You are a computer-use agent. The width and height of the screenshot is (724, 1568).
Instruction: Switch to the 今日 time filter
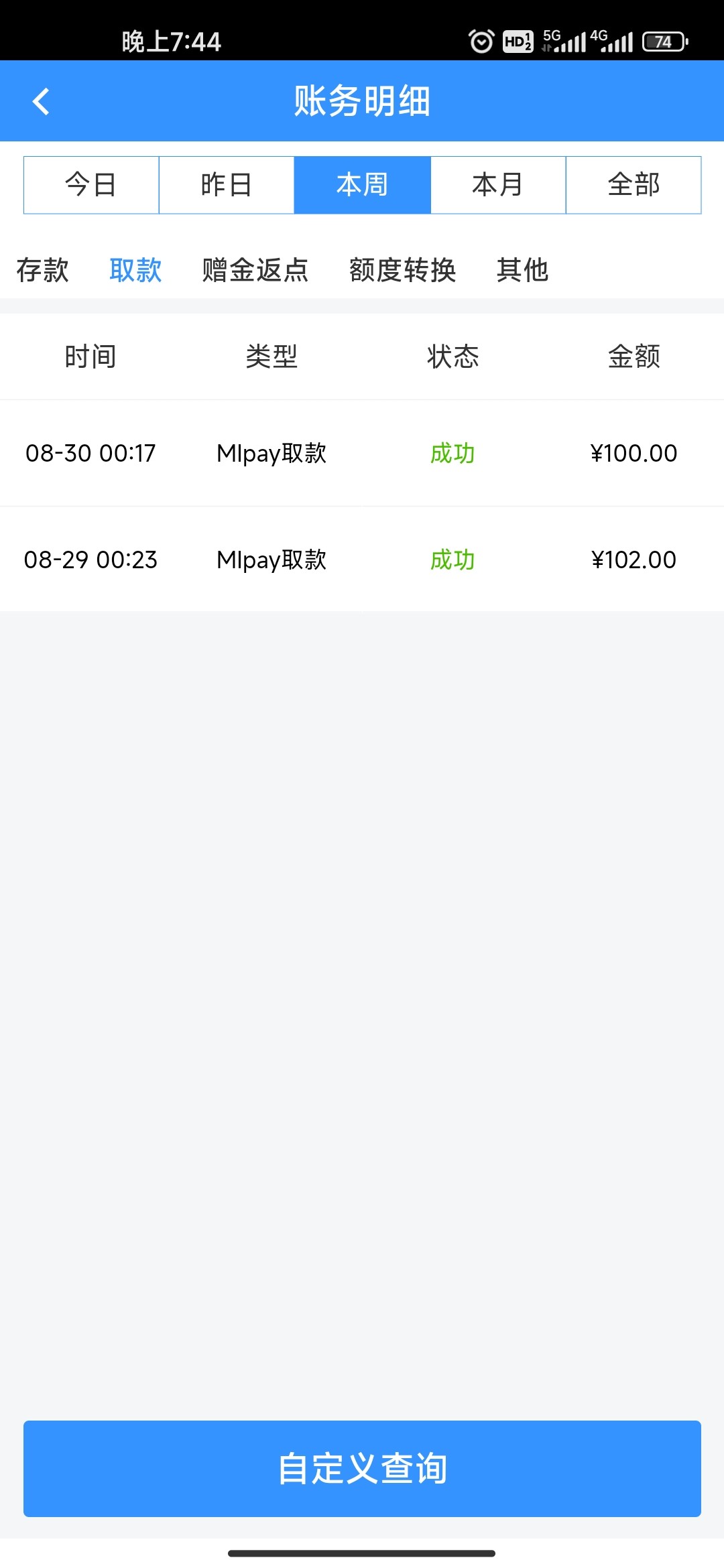pos(91,185)
